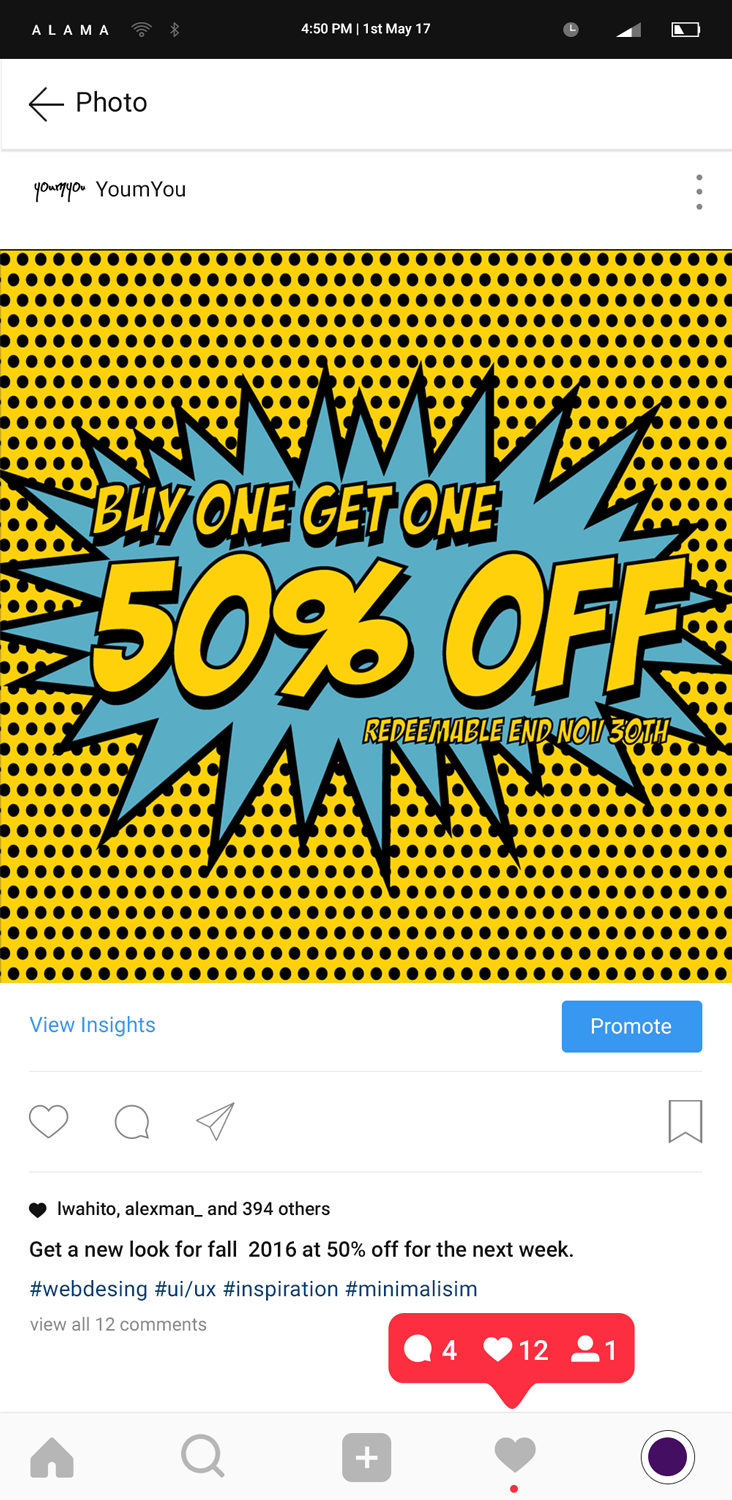Open the #minimalisim hashtag
The image size is (732, 1500).
click(x=411, y=1289)
